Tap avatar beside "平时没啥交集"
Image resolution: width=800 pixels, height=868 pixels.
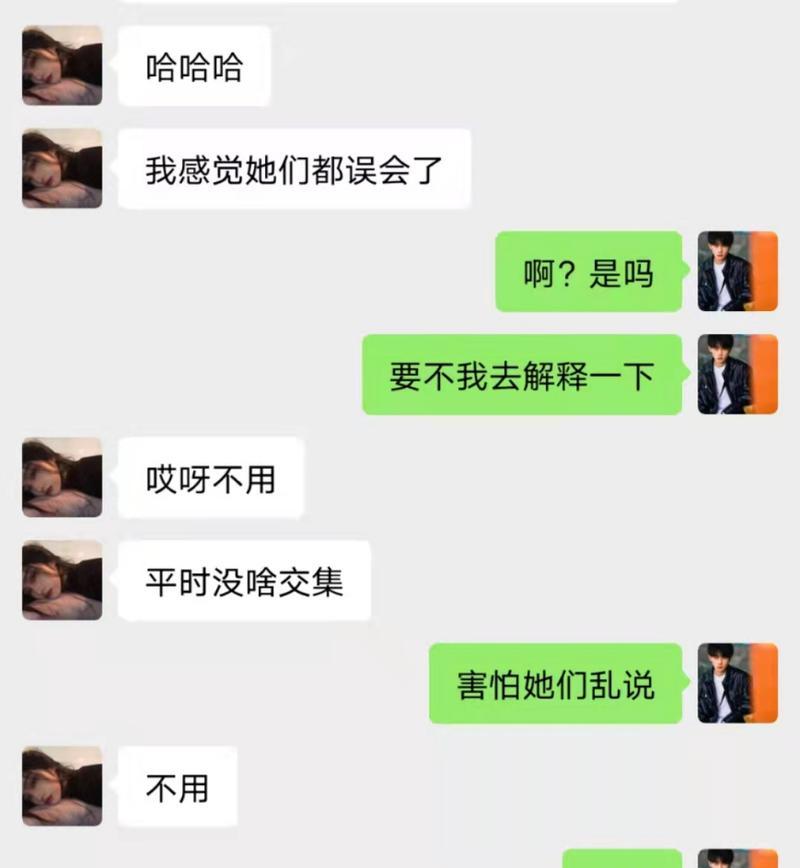pyautogui.click(x=62, y=580)
